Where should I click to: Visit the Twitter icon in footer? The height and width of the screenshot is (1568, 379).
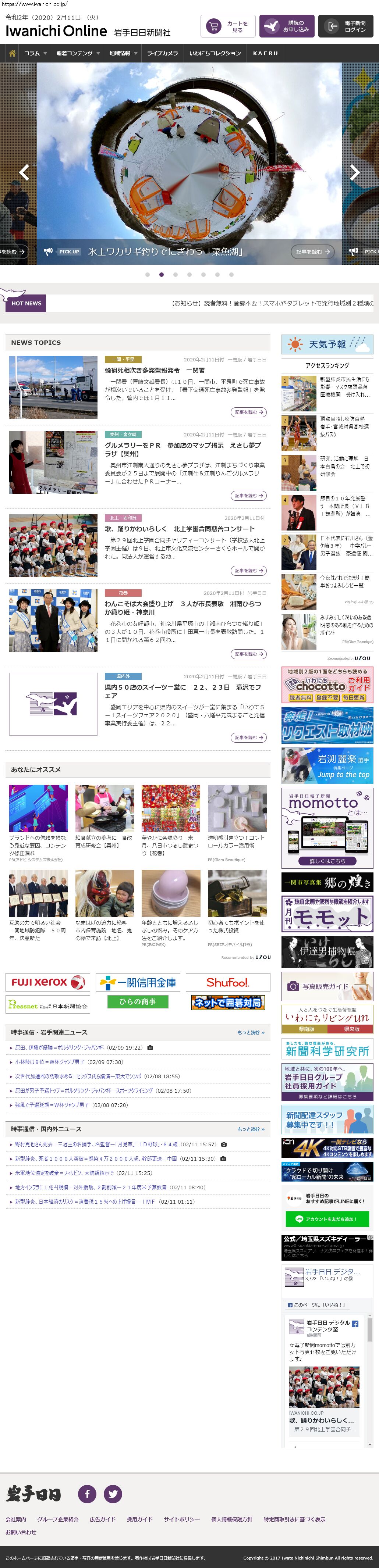click(x=113, y=1493)
